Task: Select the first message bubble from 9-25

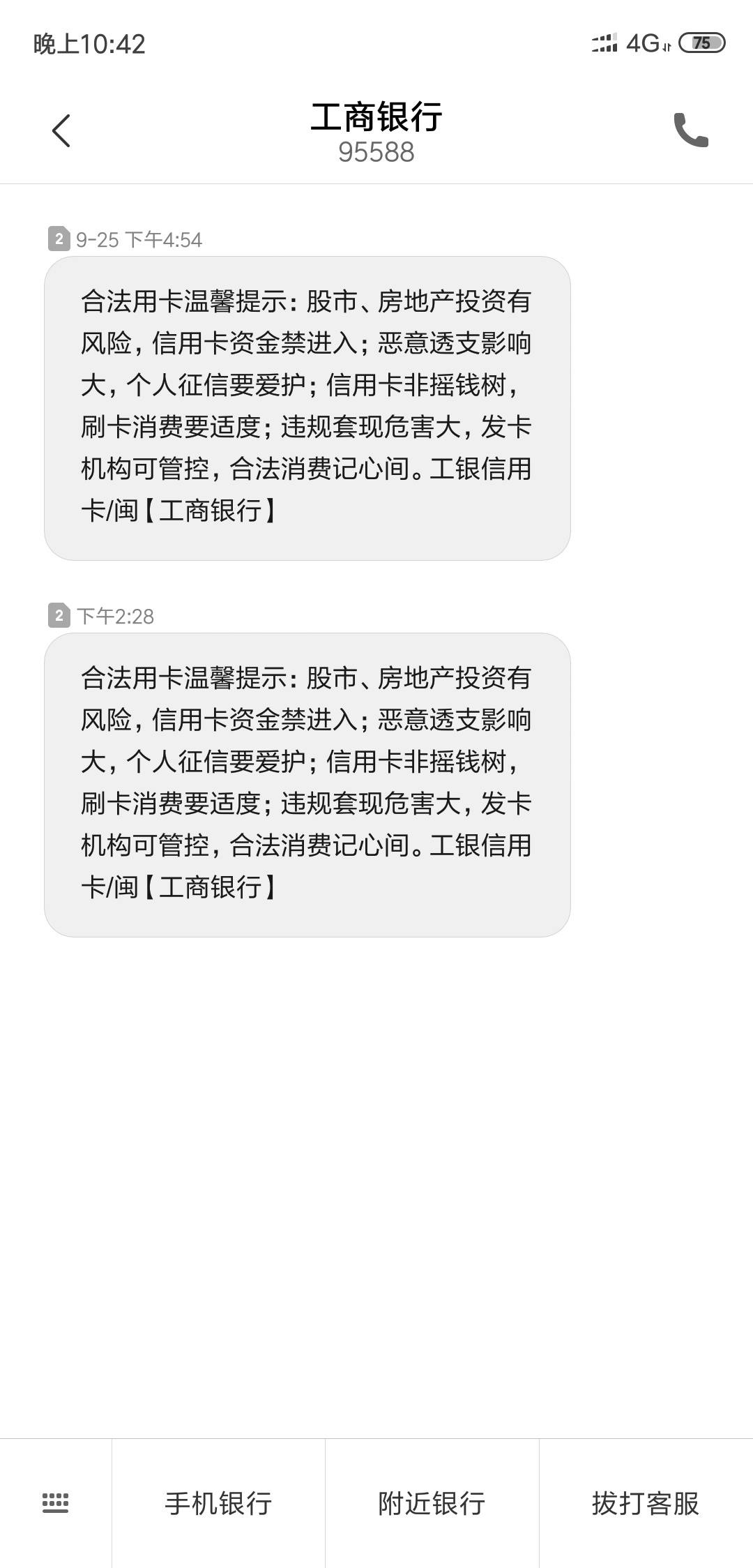Action: (x=307, y=408)
